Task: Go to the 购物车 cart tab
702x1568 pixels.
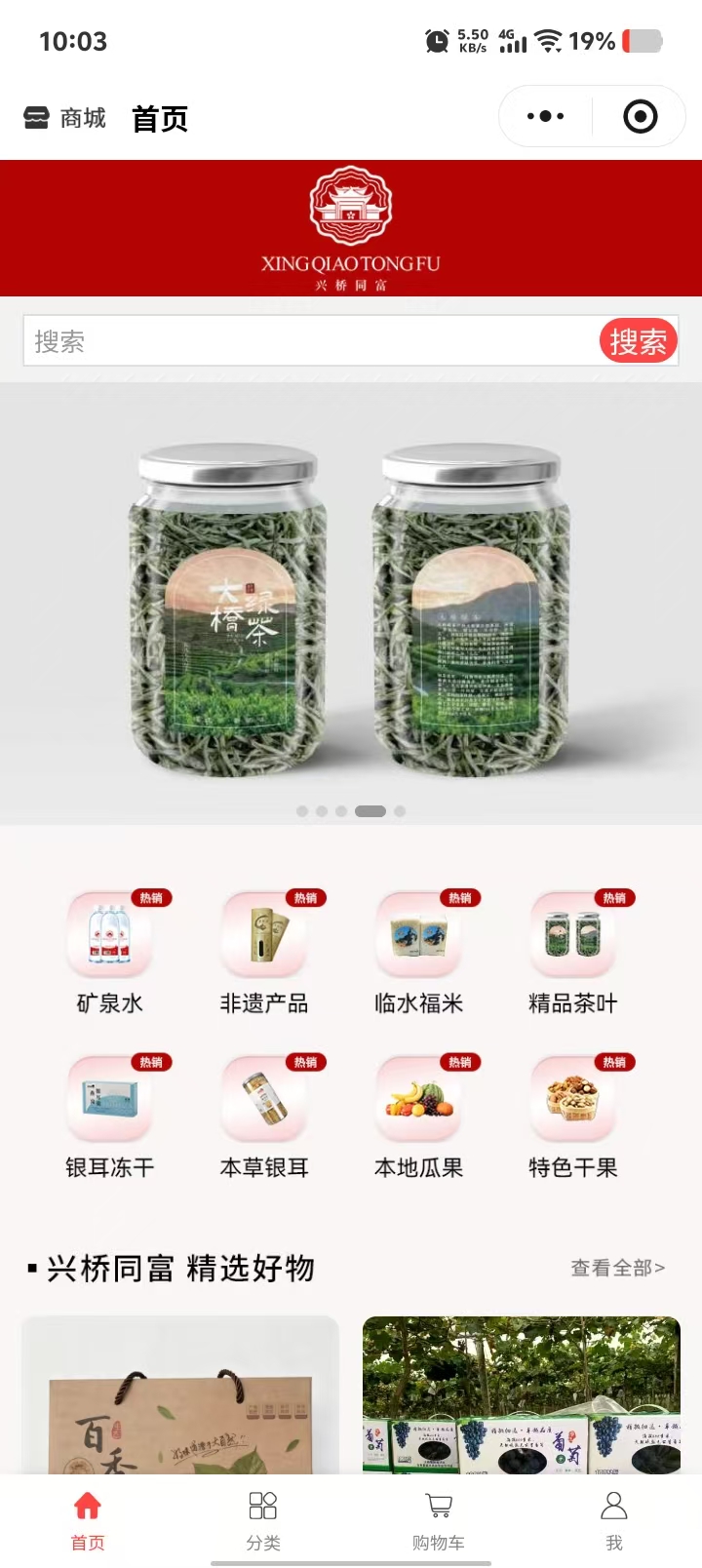Action: tap(439, 1519)
